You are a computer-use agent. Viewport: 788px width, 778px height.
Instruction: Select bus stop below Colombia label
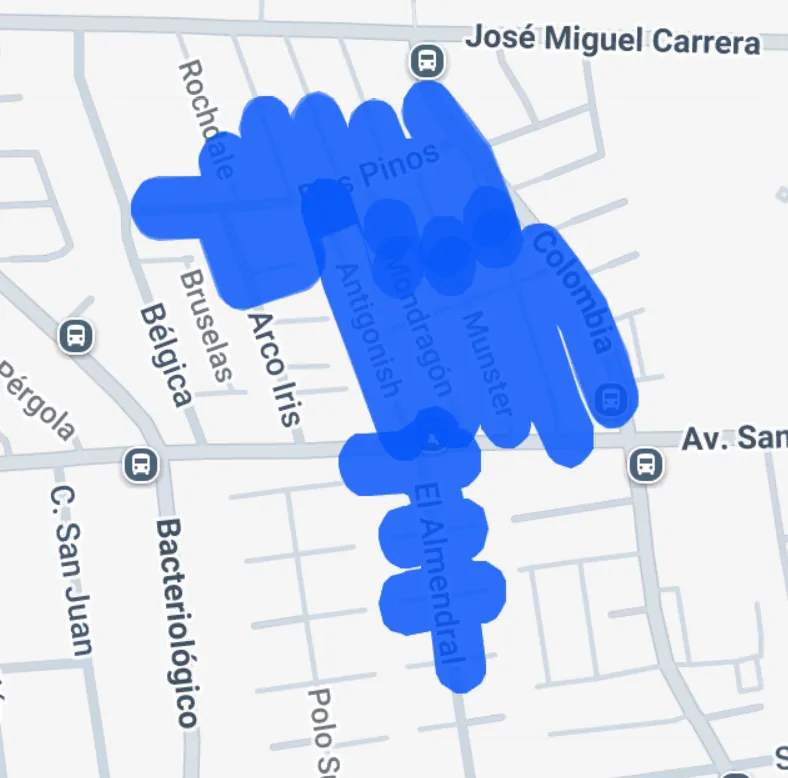pyautogui.click(x=608, y=399)
